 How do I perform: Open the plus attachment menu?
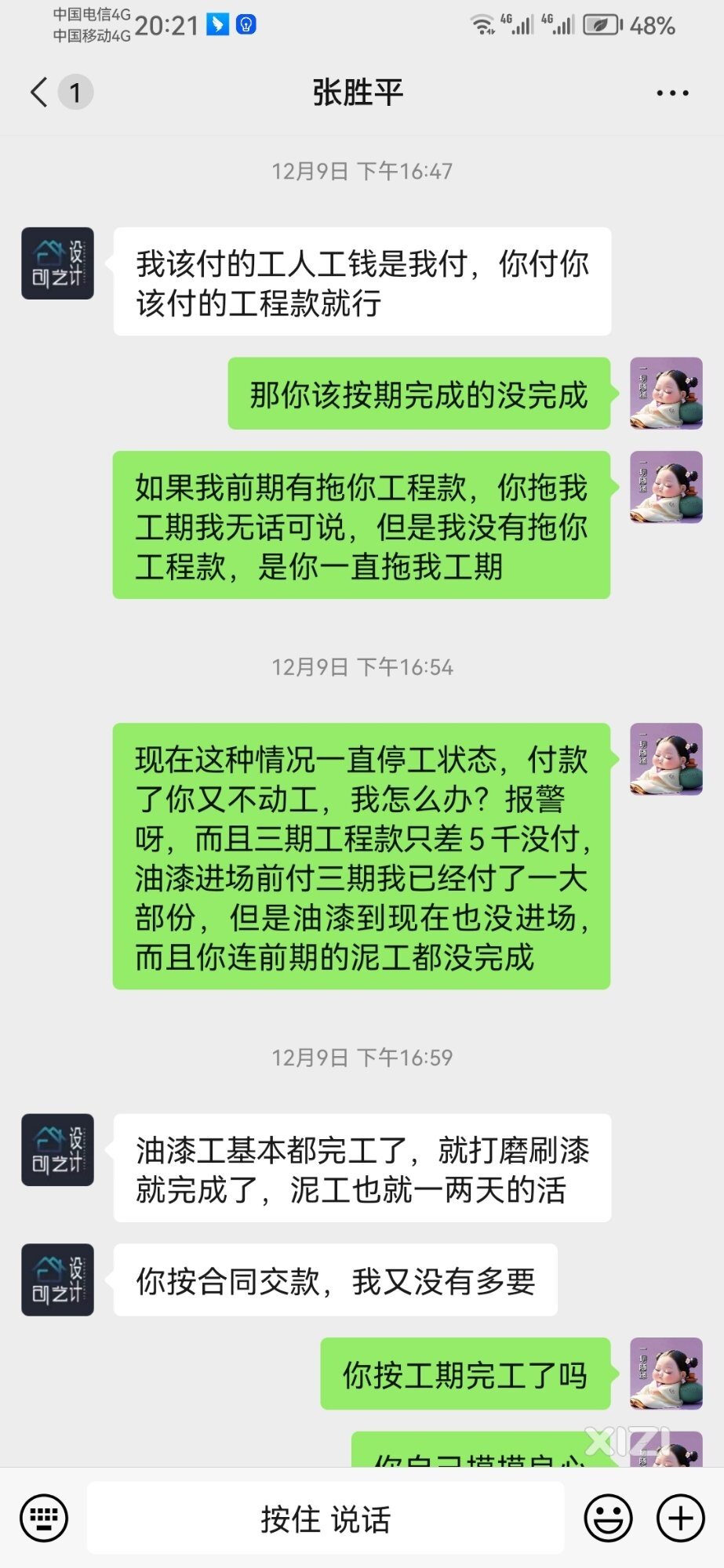(680, 1519)
